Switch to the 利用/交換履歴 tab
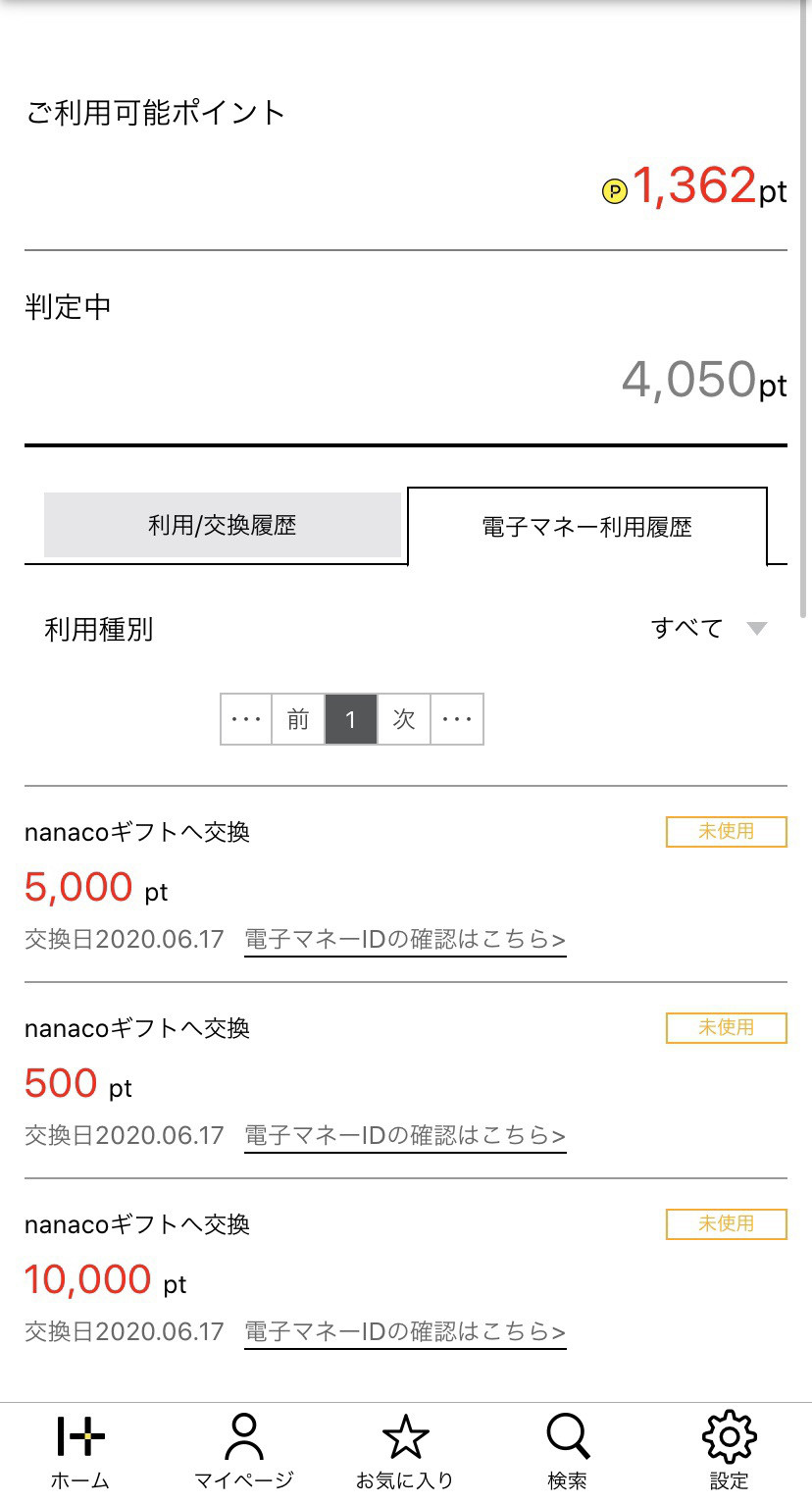Viewport: 812px width, 1503px height. tap(223, 526)
